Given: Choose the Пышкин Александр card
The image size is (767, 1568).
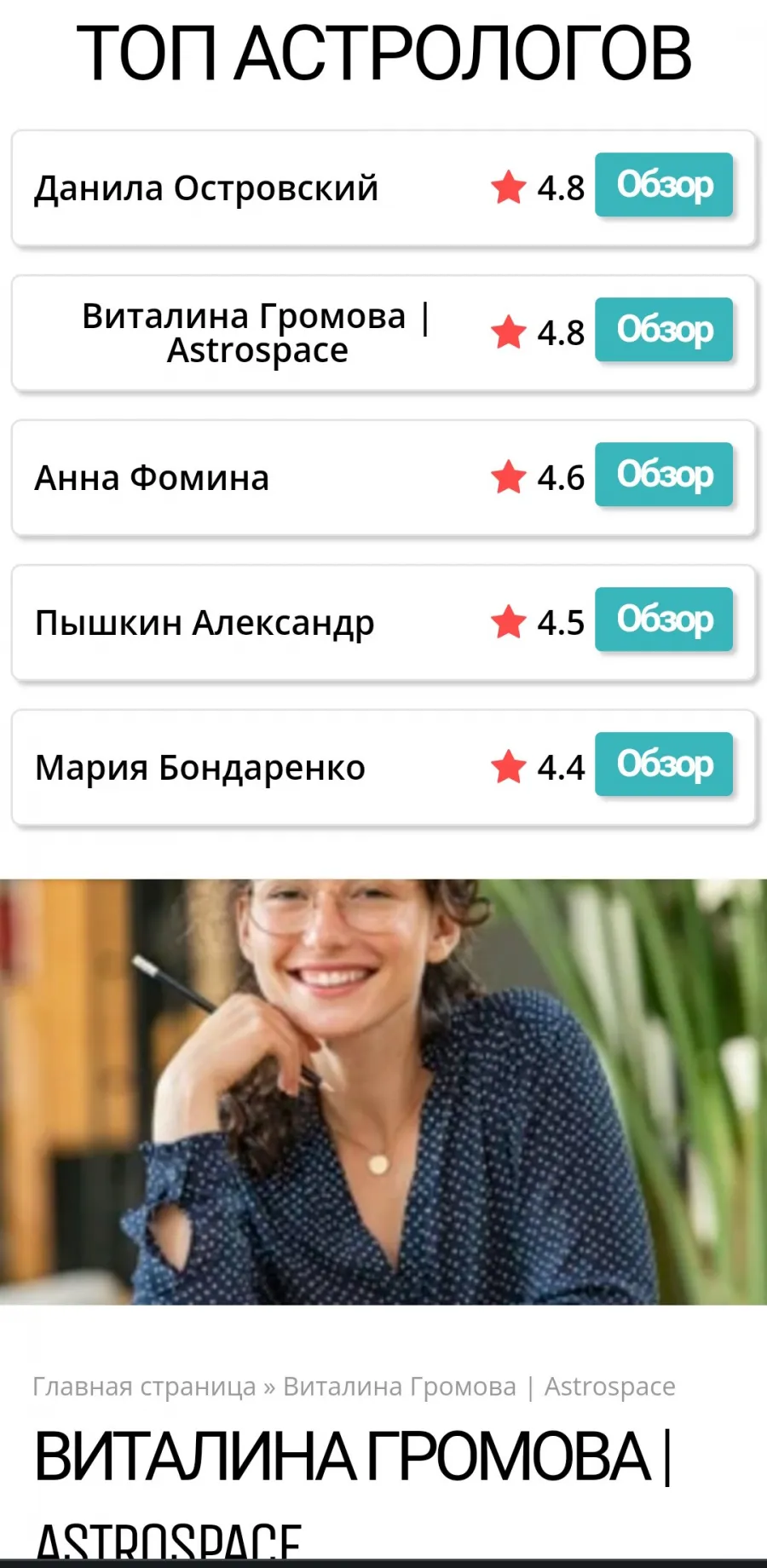Looking at the screenshot, I should [383, 623].
